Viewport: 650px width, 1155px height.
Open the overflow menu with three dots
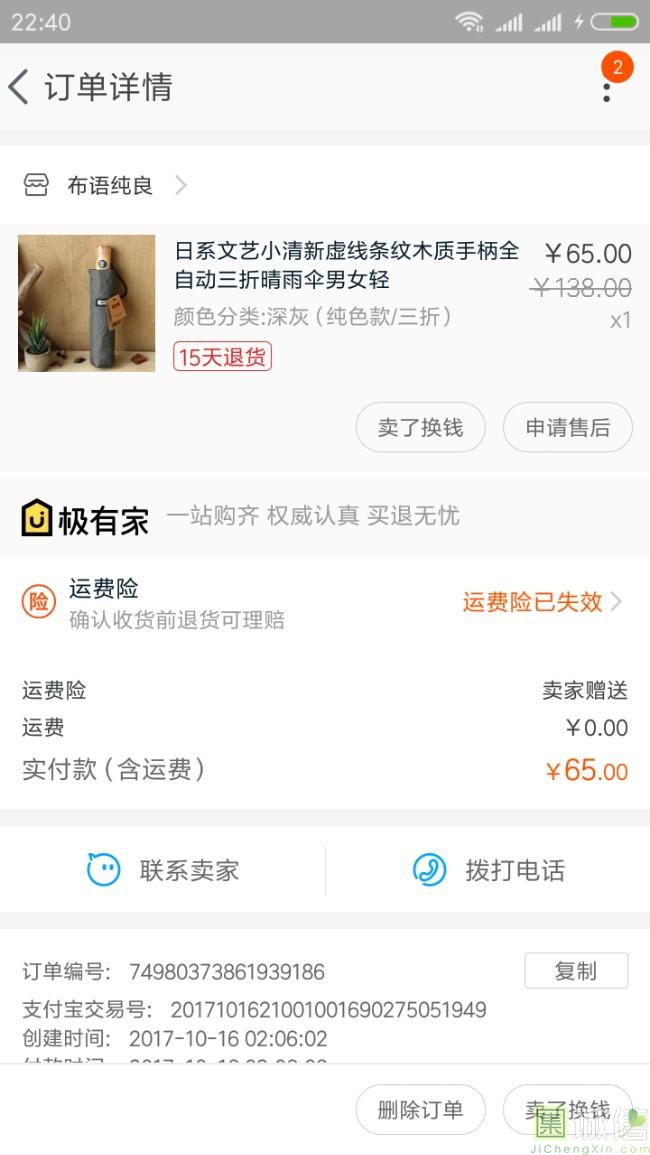pyautogui.click(x=606, y=91)
